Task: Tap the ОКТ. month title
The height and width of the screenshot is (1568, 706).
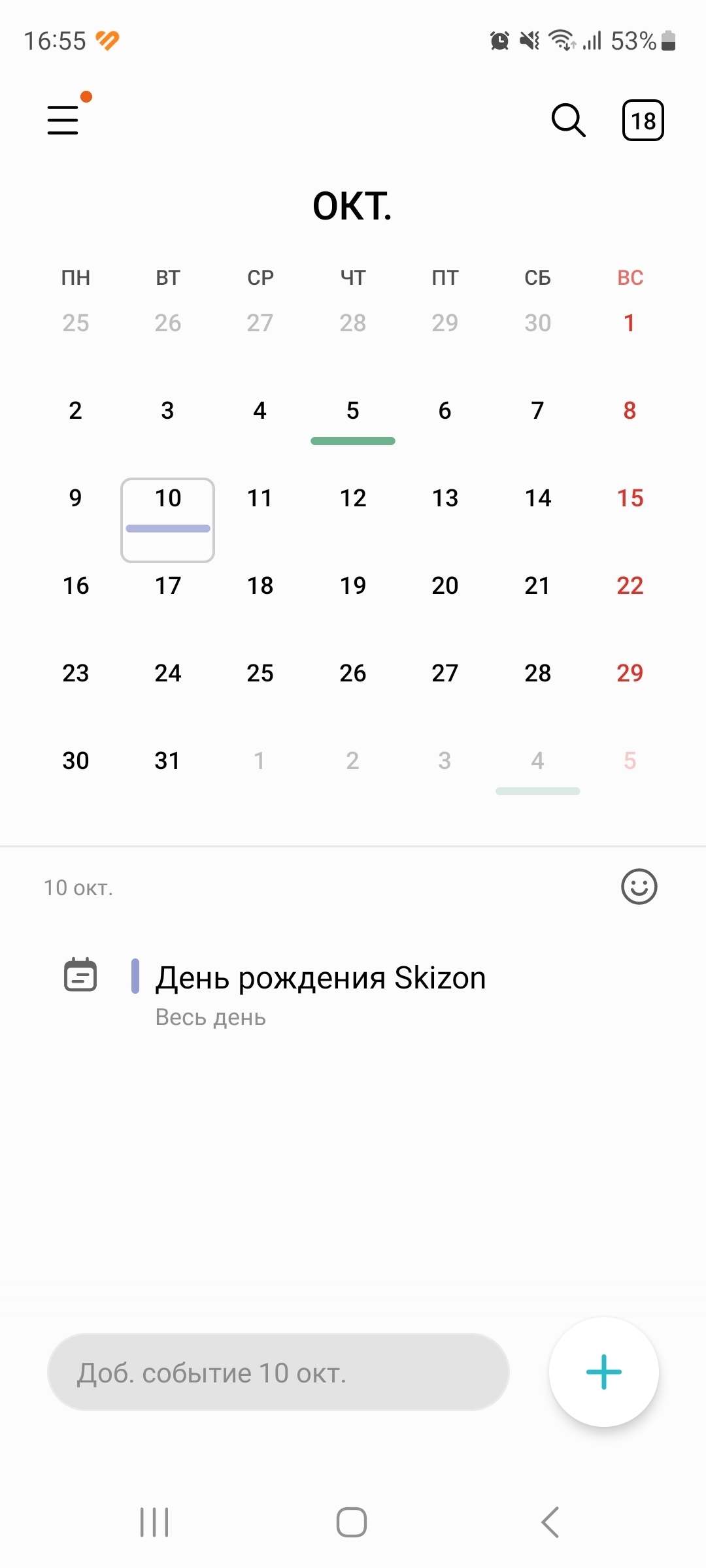Action: point(352,206)
